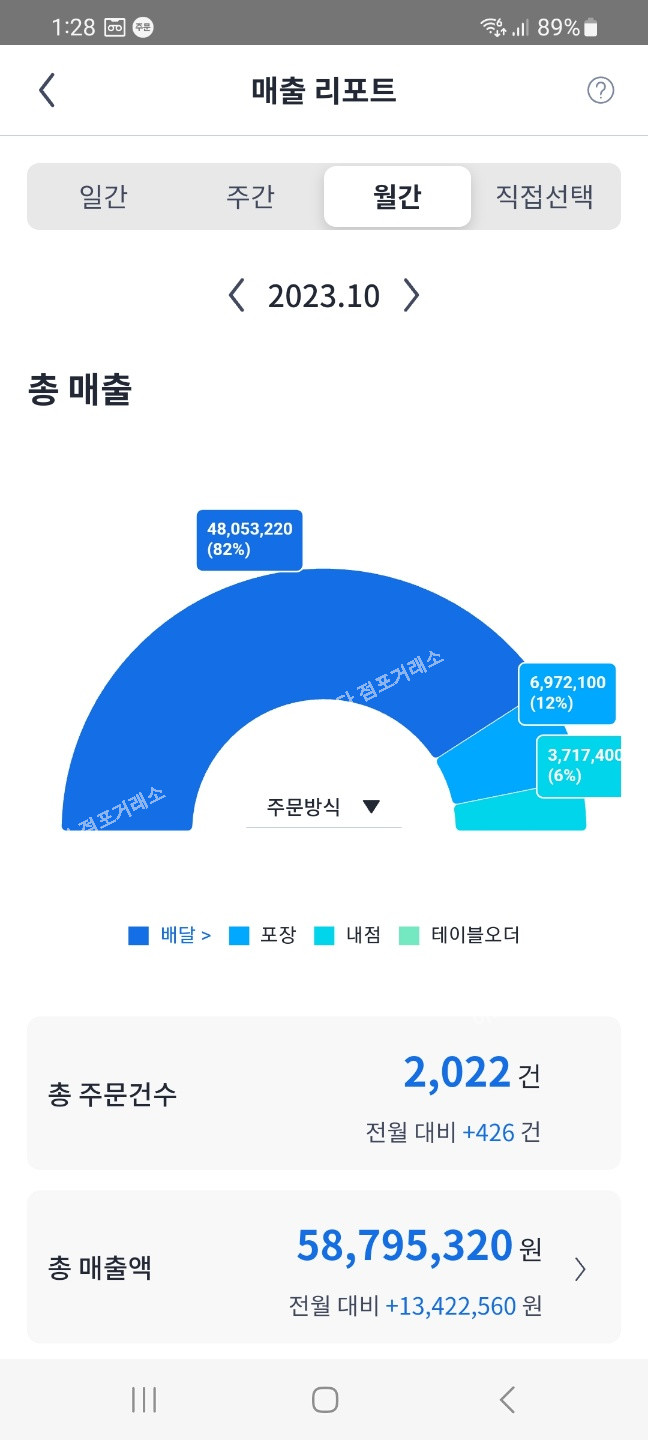
Task: Switch to the 직접선택 tab
Action: 545,197
